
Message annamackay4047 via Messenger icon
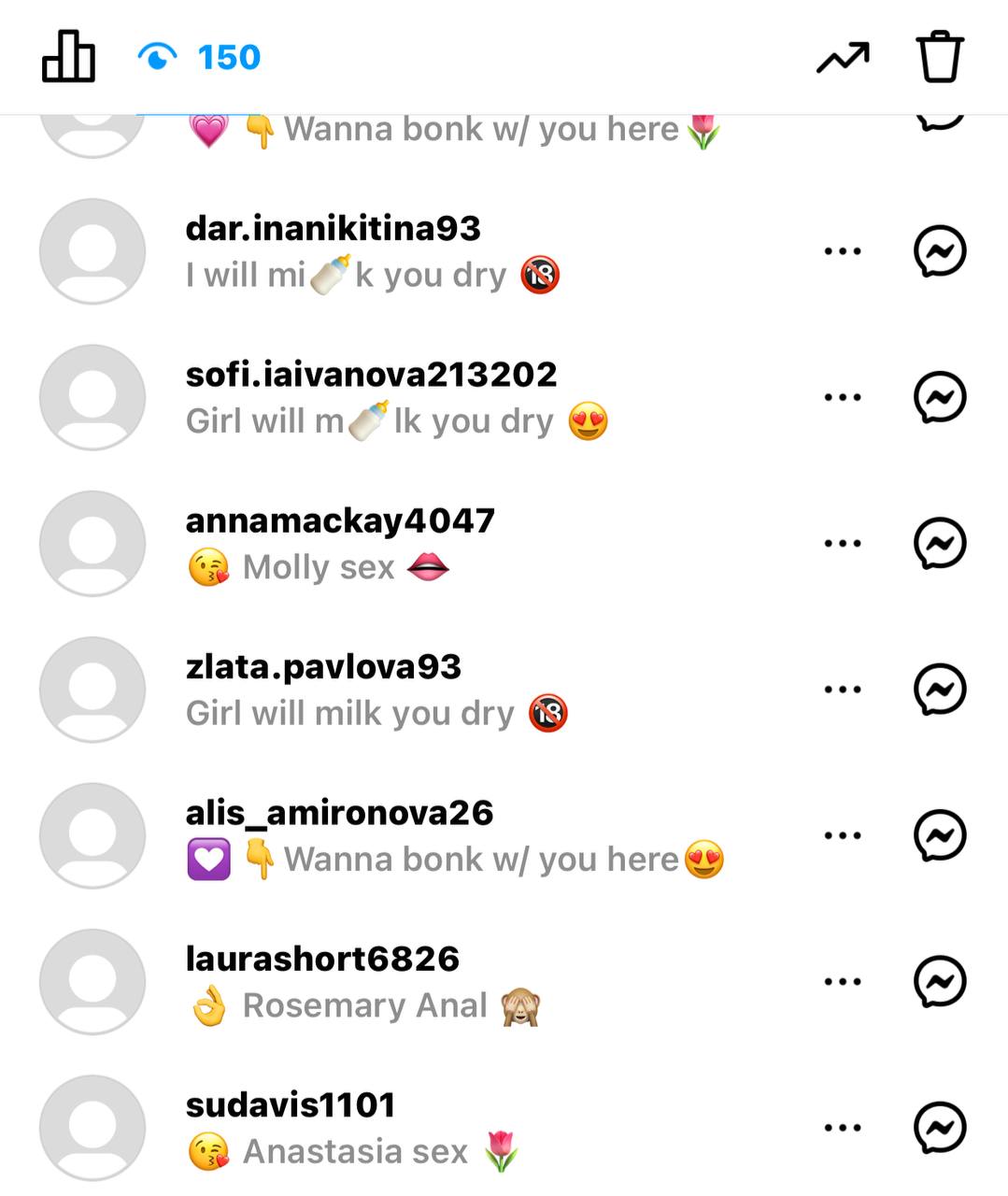[x=939, y=543]
